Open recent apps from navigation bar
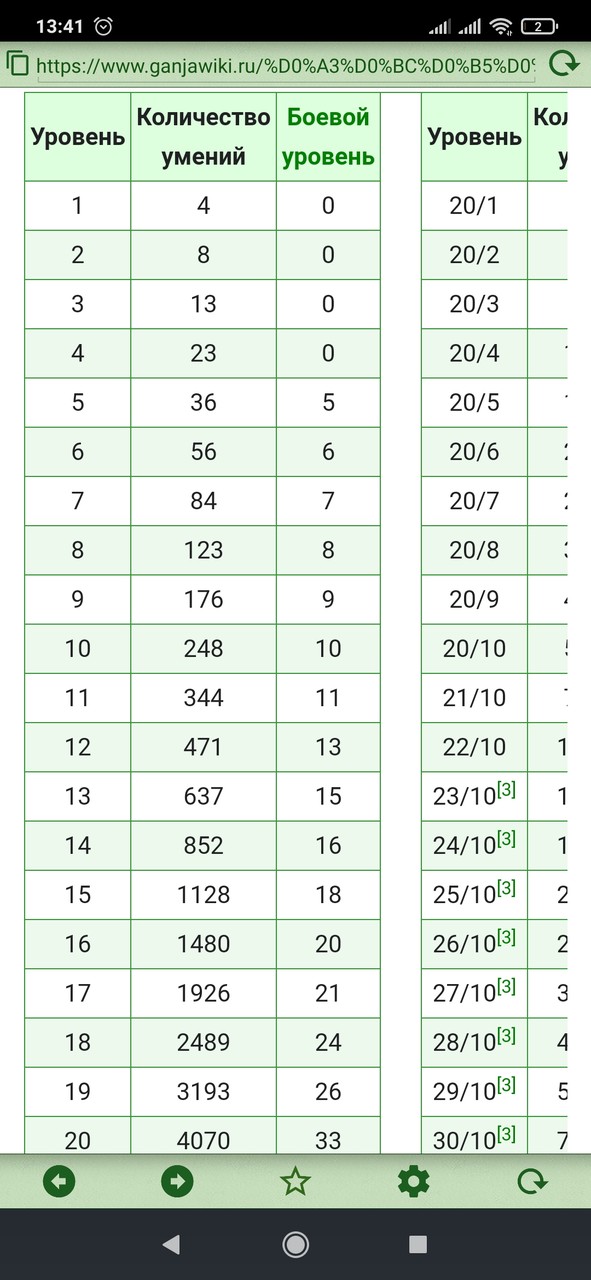 coord(418,1244)
